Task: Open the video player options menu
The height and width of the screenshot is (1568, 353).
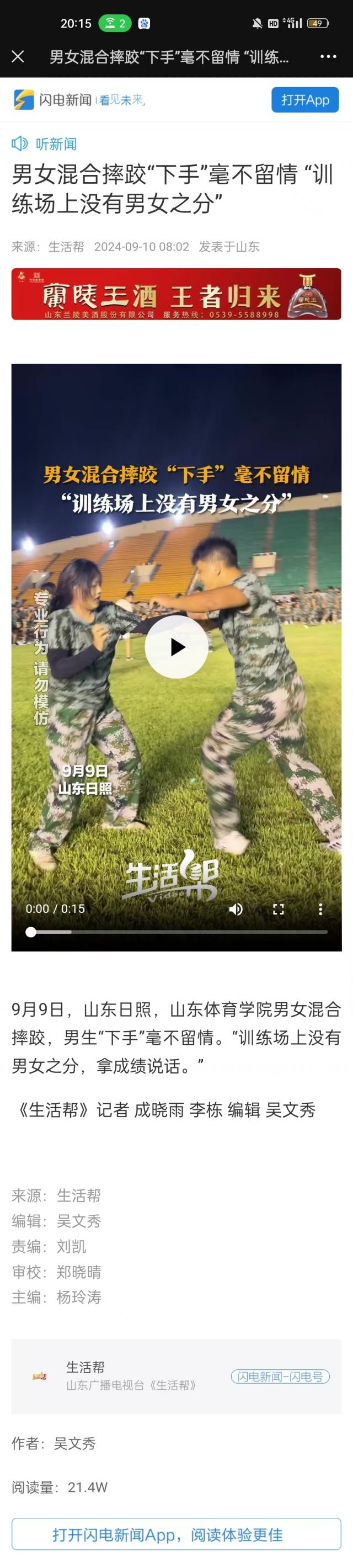Action: (321, 909)
